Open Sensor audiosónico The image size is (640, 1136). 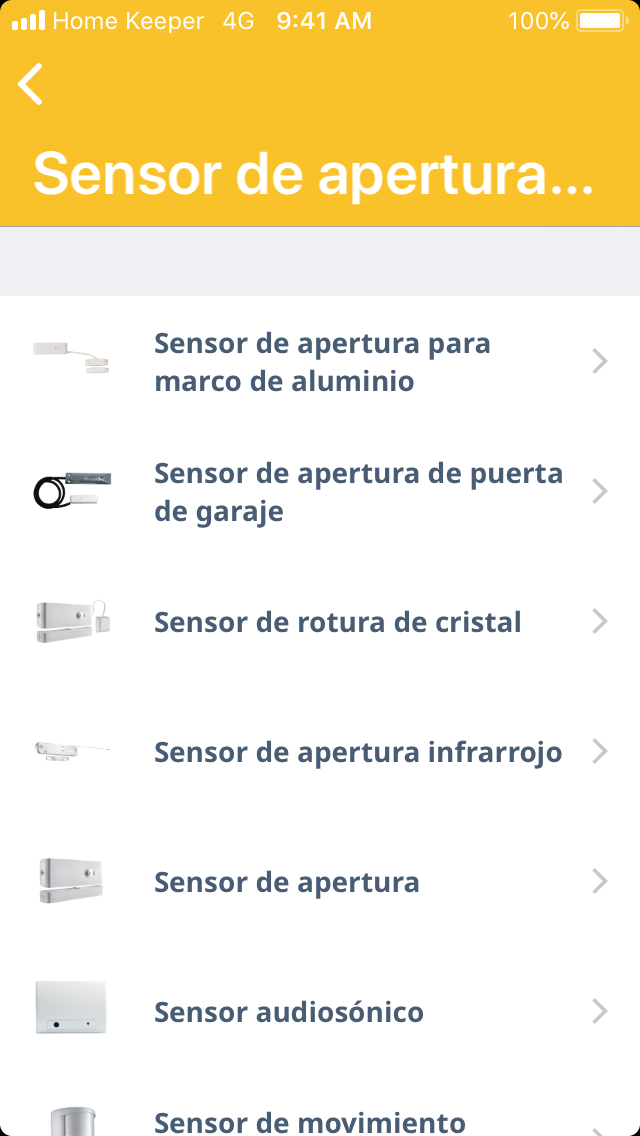point(321,1012)
